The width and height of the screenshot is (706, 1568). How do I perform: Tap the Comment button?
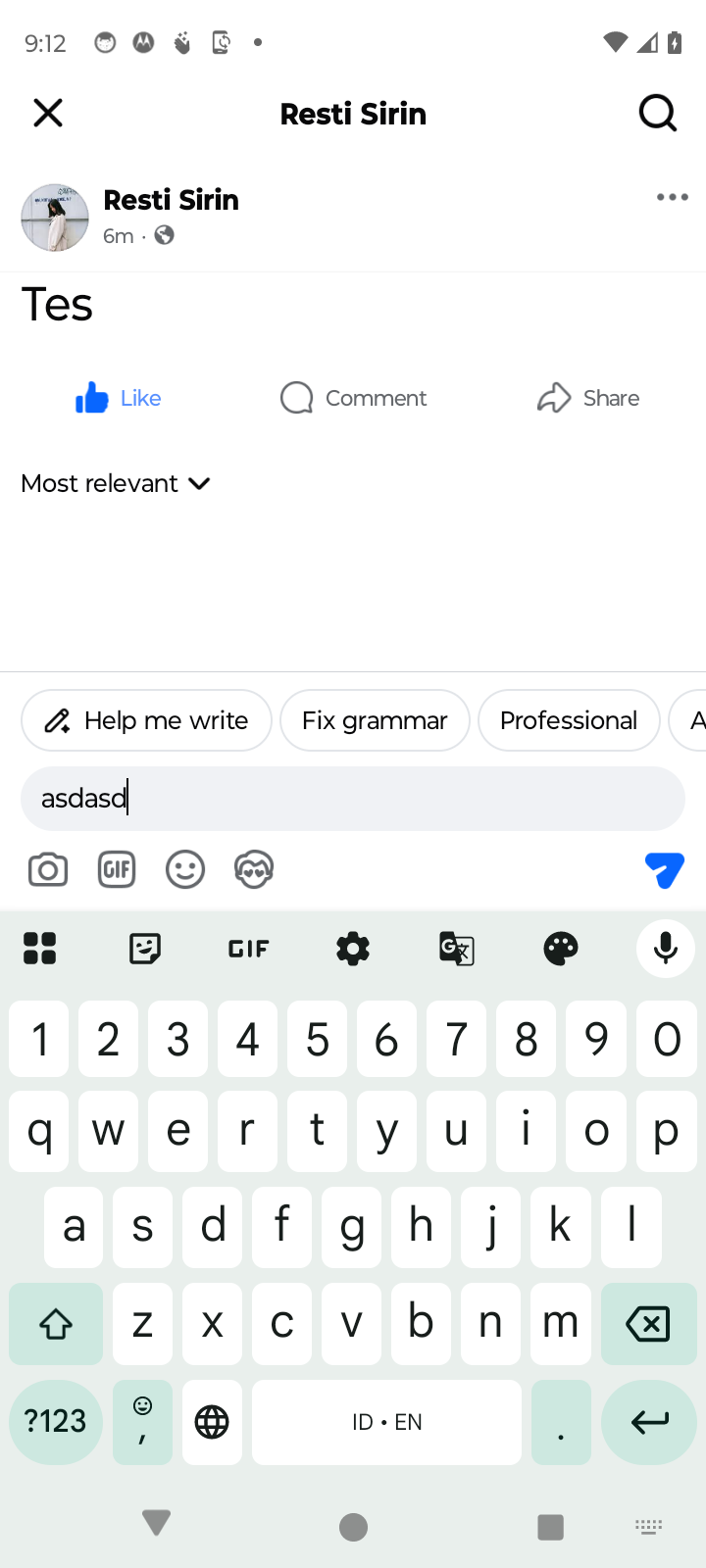353,398
